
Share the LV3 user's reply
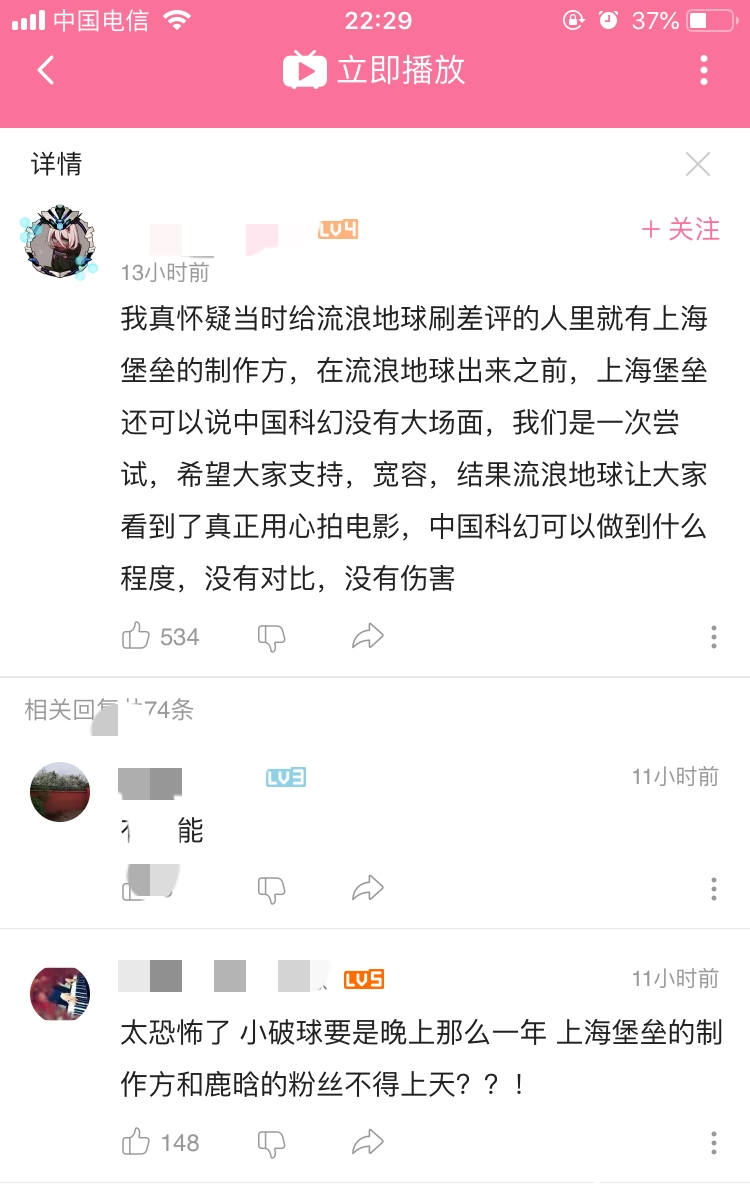tap(368, 888)
